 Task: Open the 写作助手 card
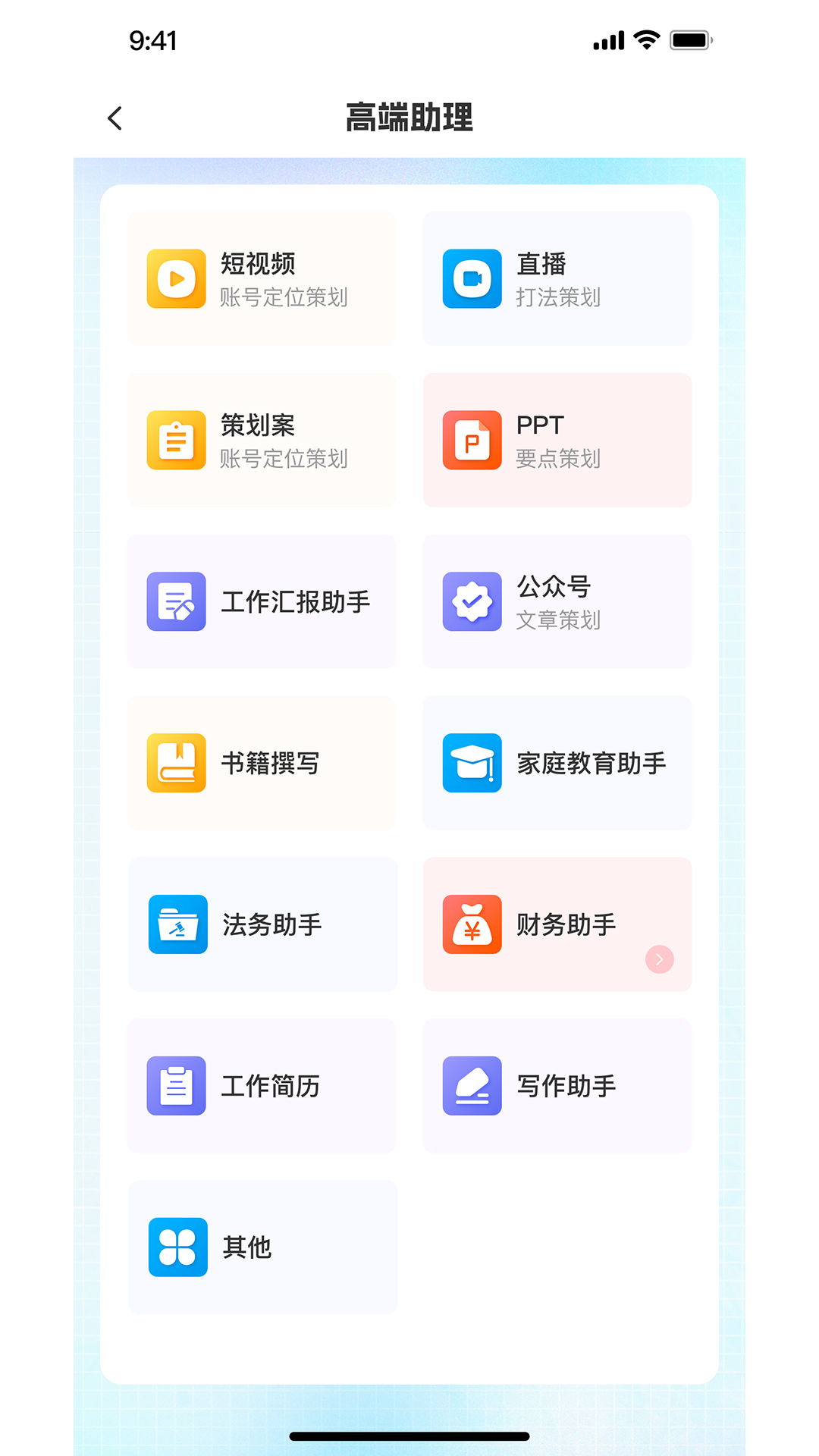pos(557,1086)
